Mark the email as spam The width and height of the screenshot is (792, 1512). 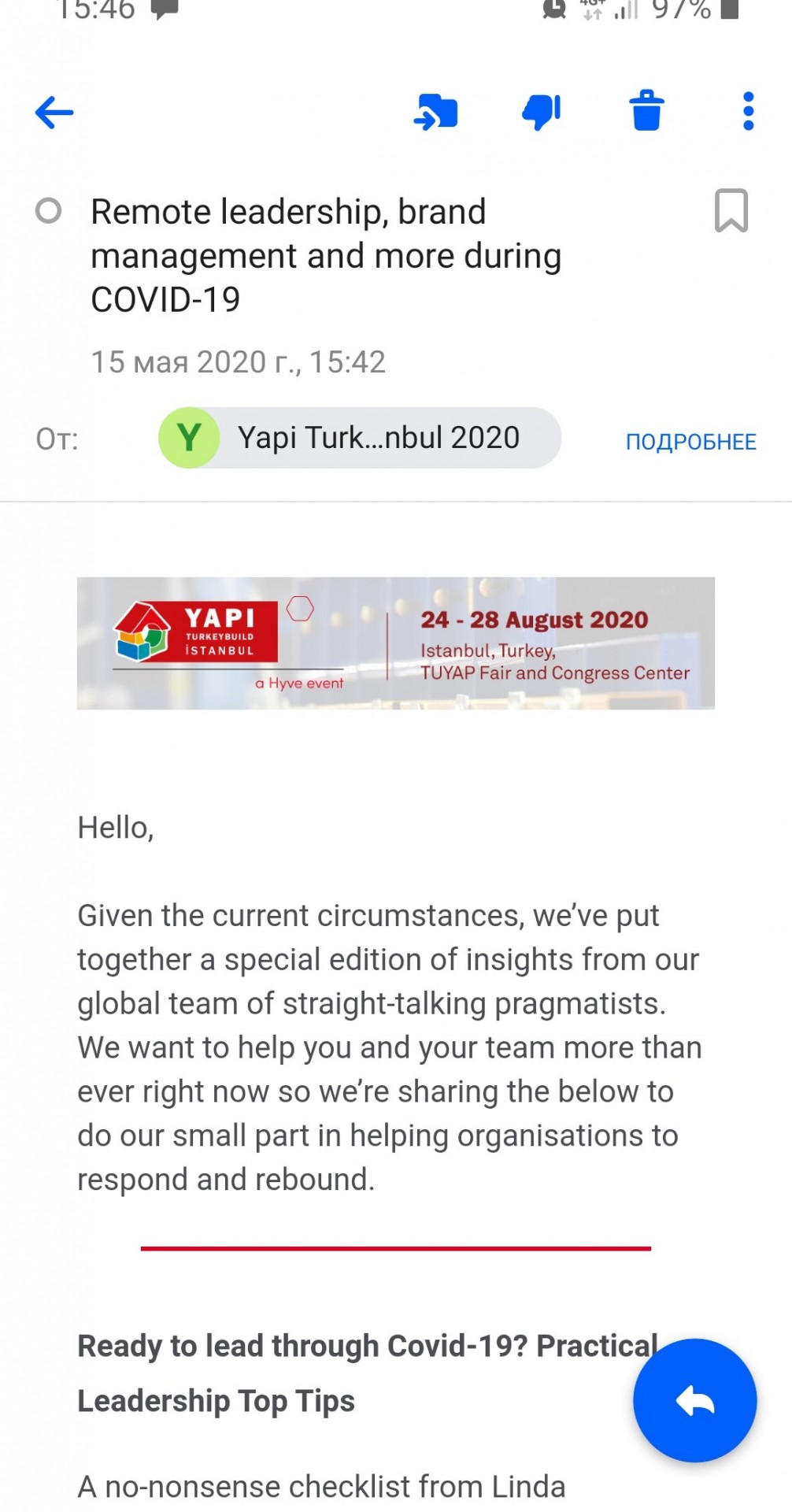542,112
